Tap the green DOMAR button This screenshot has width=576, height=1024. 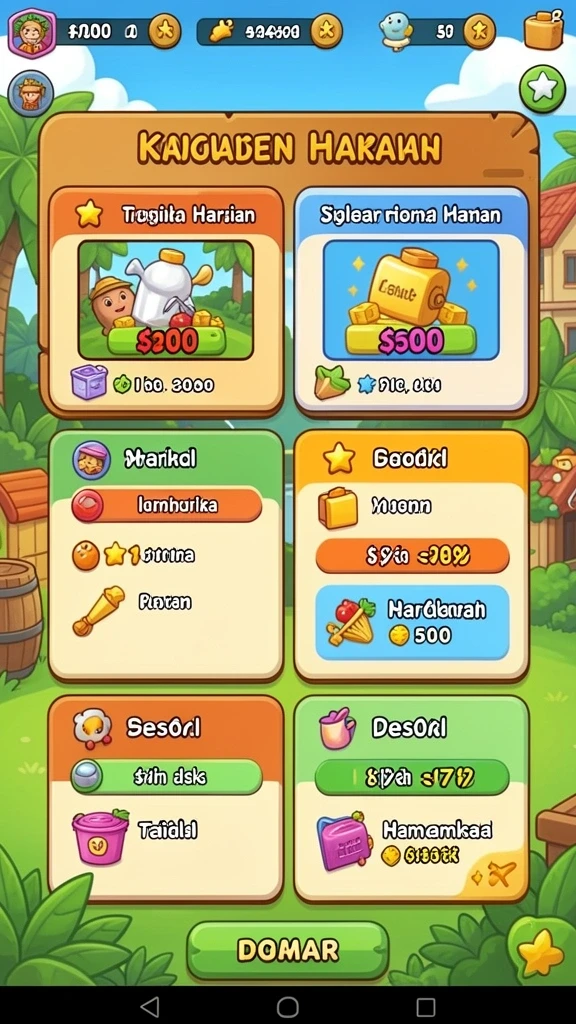[x=288, y=950]
